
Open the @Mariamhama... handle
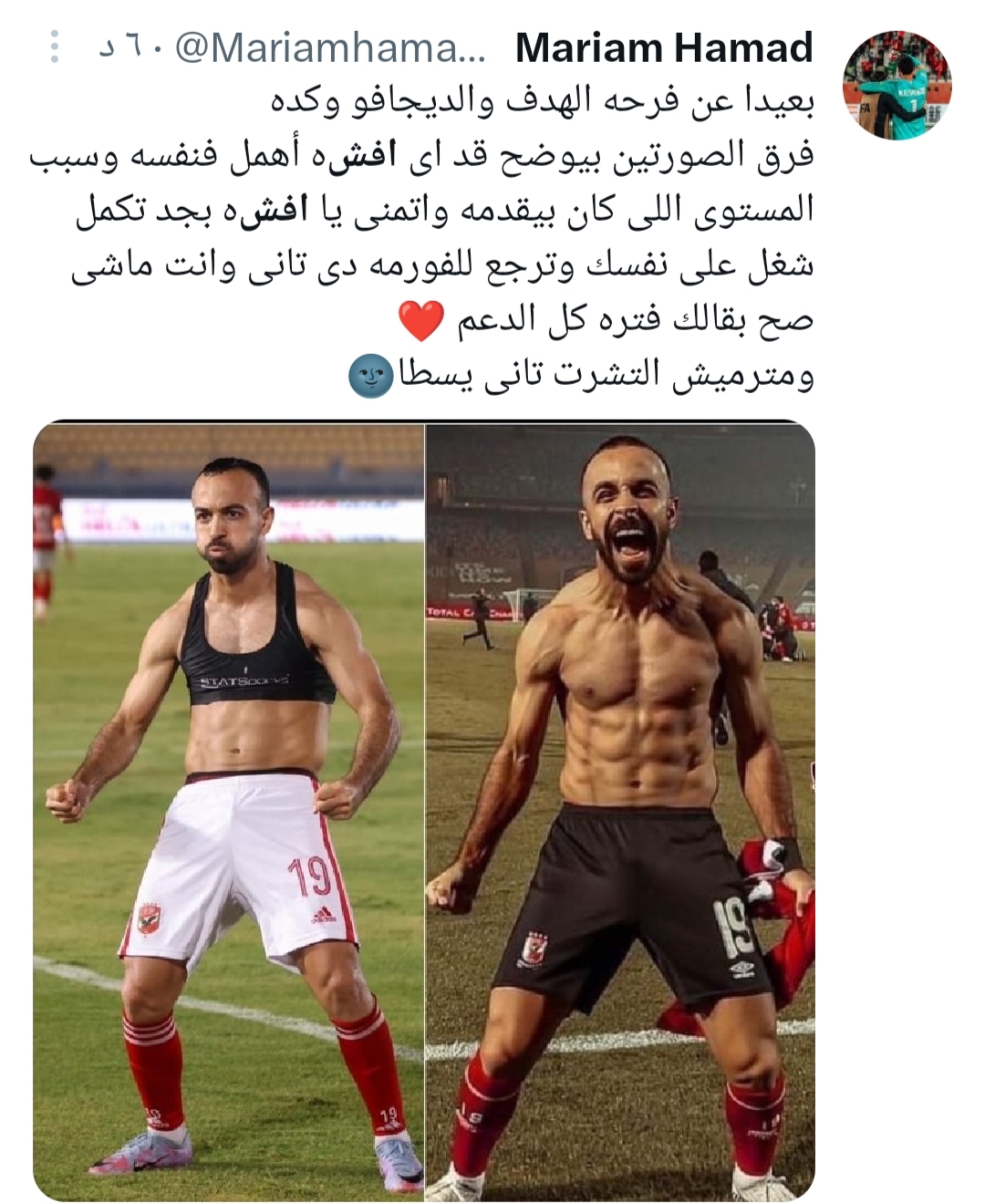click(x=330, y=48)
